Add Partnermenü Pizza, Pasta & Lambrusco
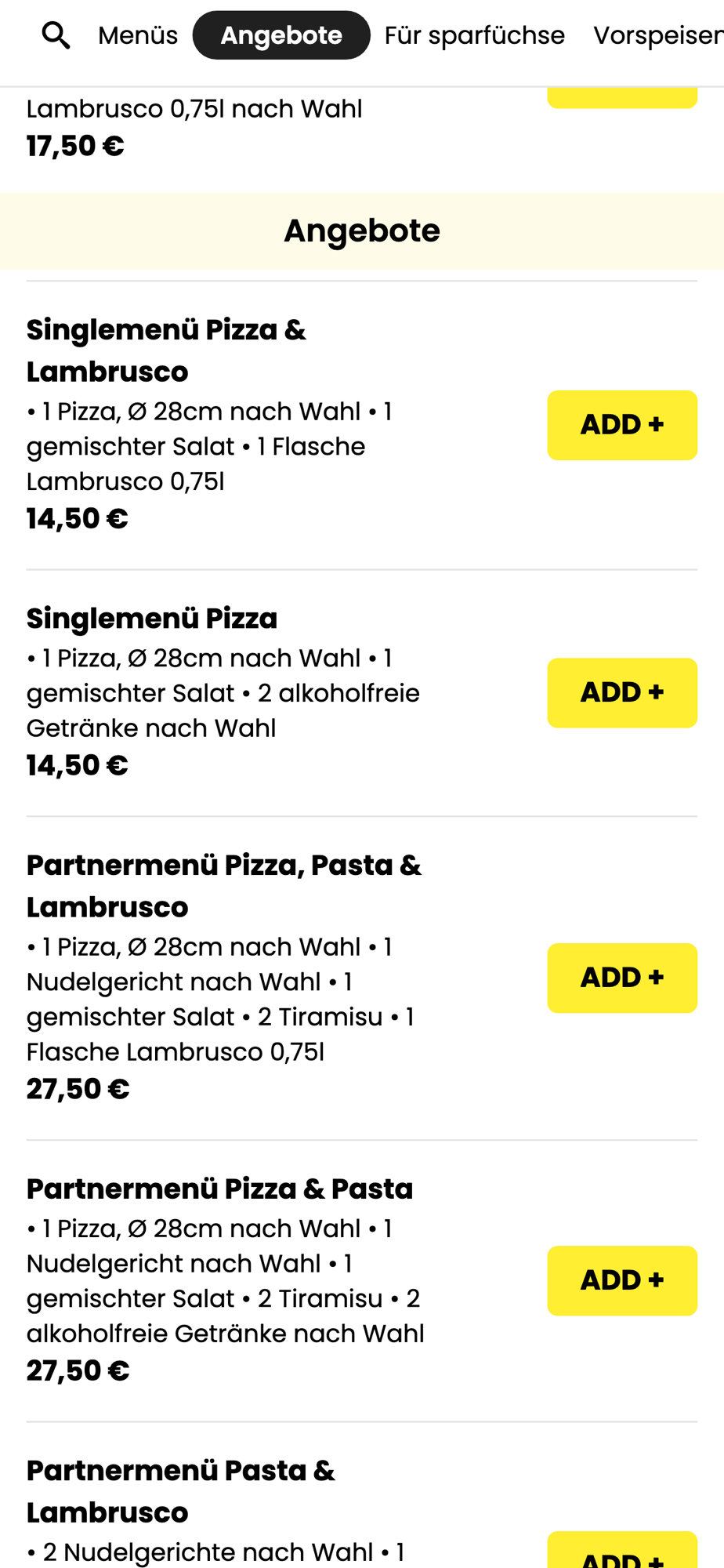 [621, 978]
